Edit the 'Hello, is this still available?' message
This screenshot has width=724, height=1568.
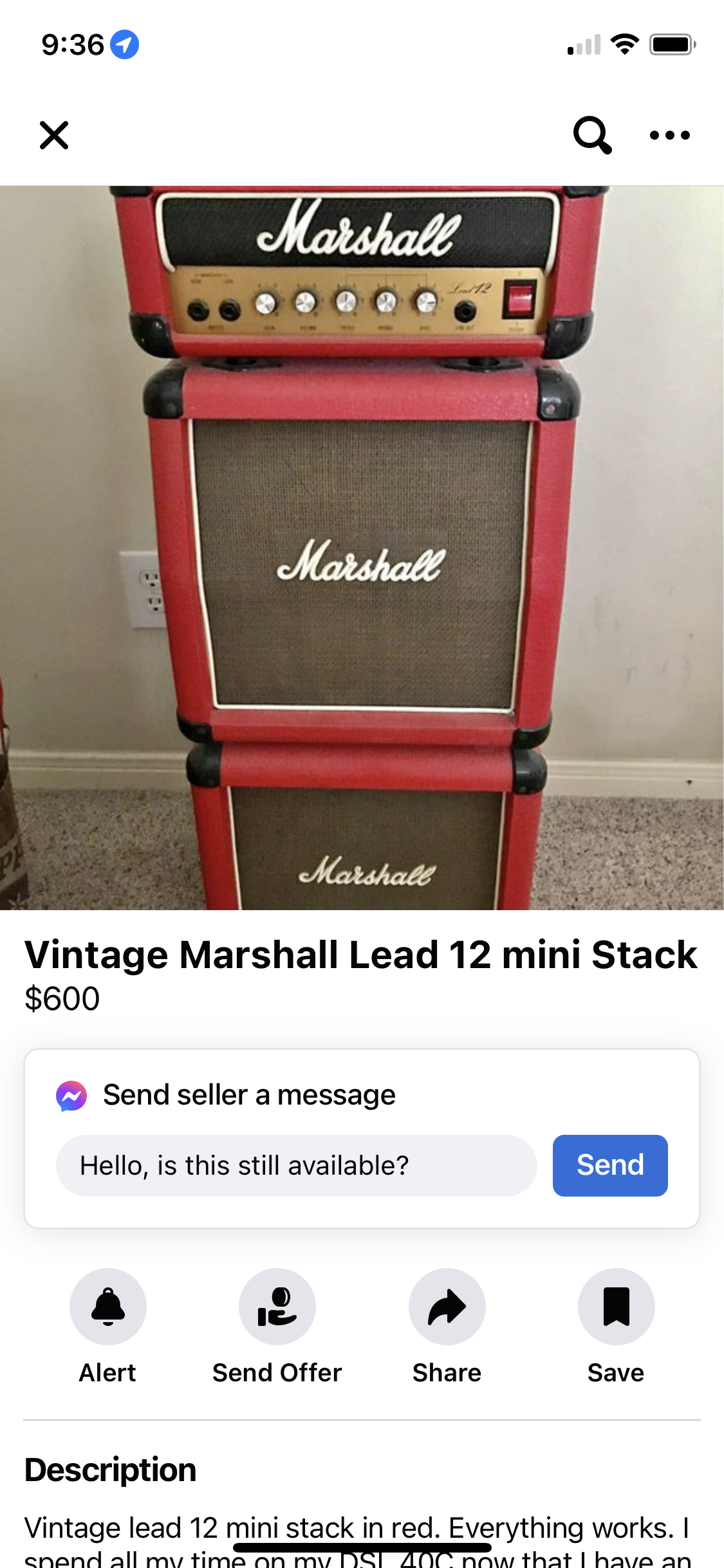coord(296,1166)
